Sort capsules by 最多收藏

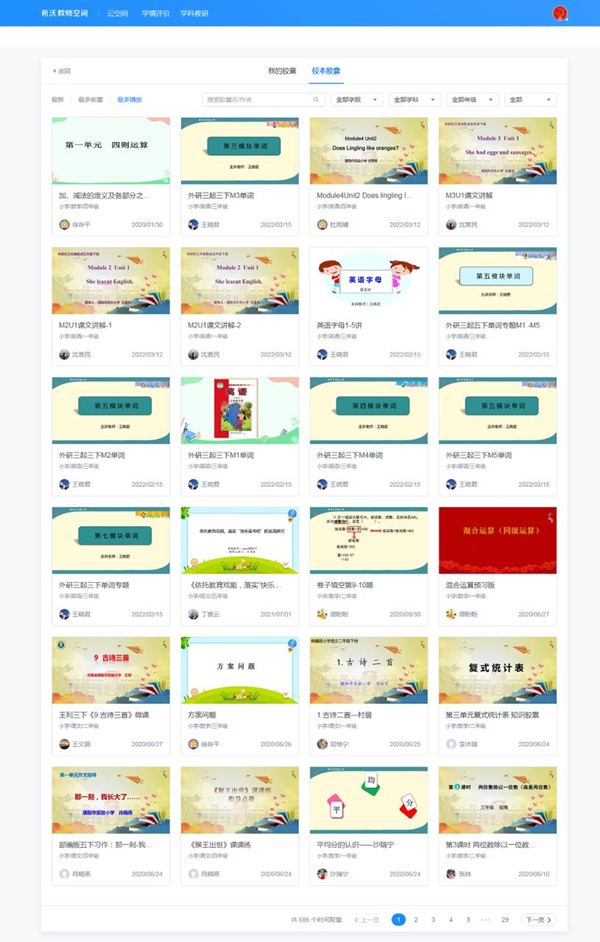point(90,100)
